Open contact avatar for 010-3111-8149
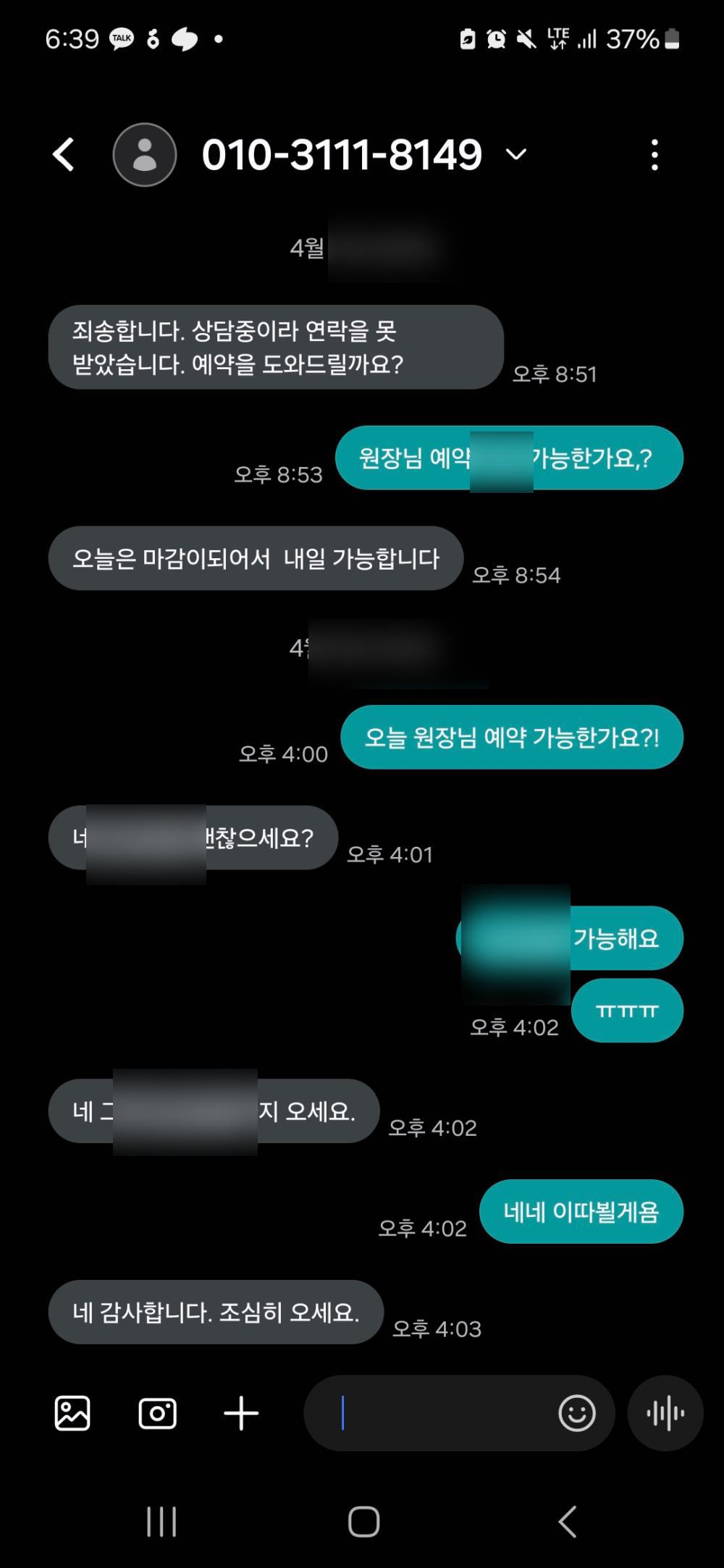This screenshot has height=1568, width=724. pos(145,154)
